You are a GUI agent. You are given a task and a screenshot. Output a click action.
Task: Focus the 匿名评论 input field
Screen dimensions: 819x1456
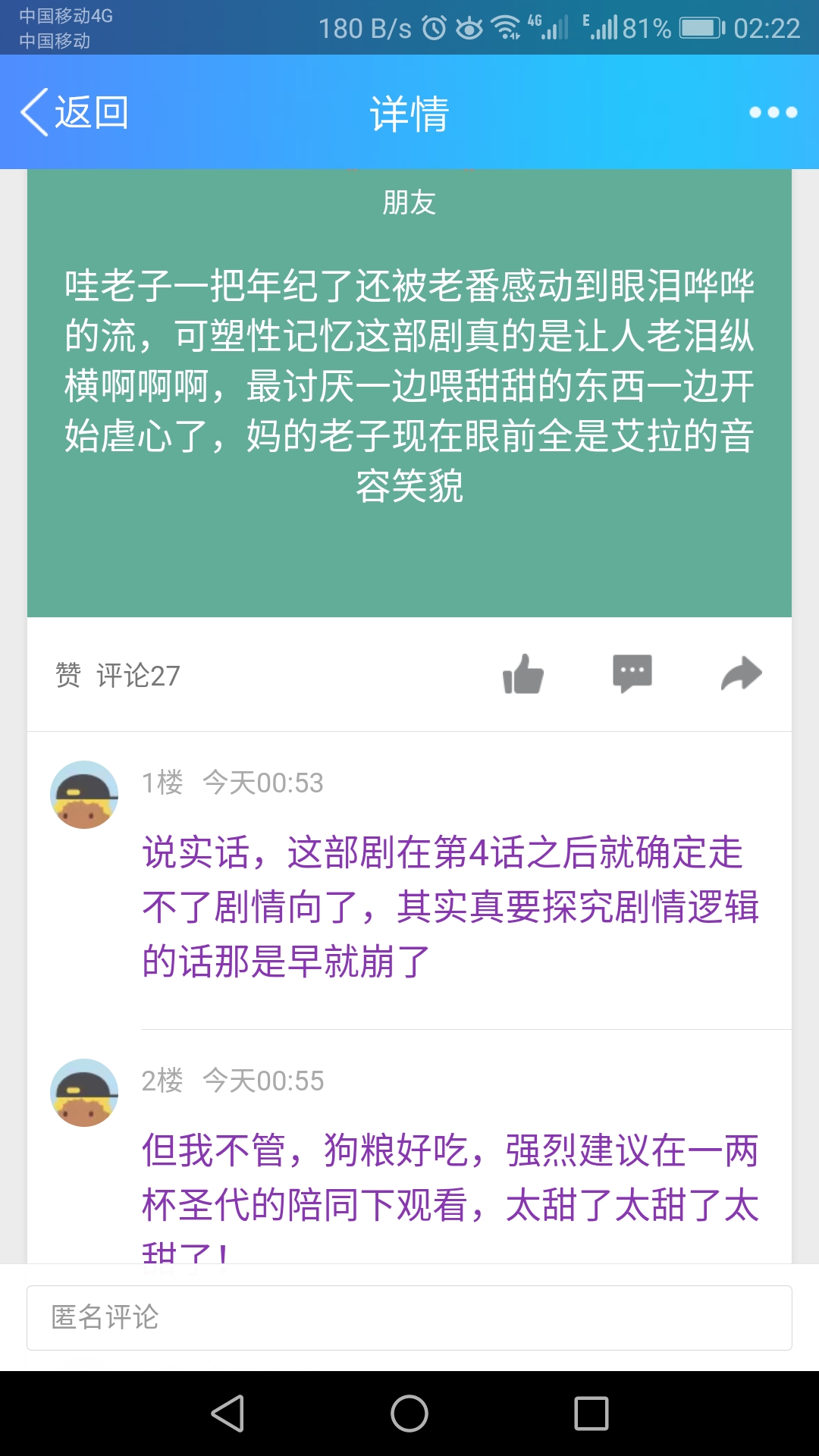tap(409, 1318)
